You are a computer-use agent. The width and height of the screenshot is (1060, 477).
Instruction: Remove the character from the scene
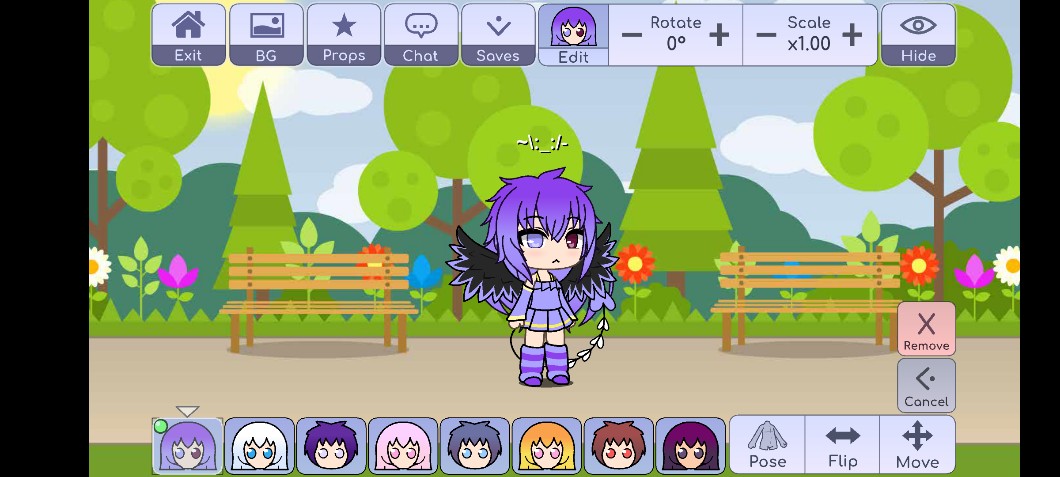click(926, 328)
